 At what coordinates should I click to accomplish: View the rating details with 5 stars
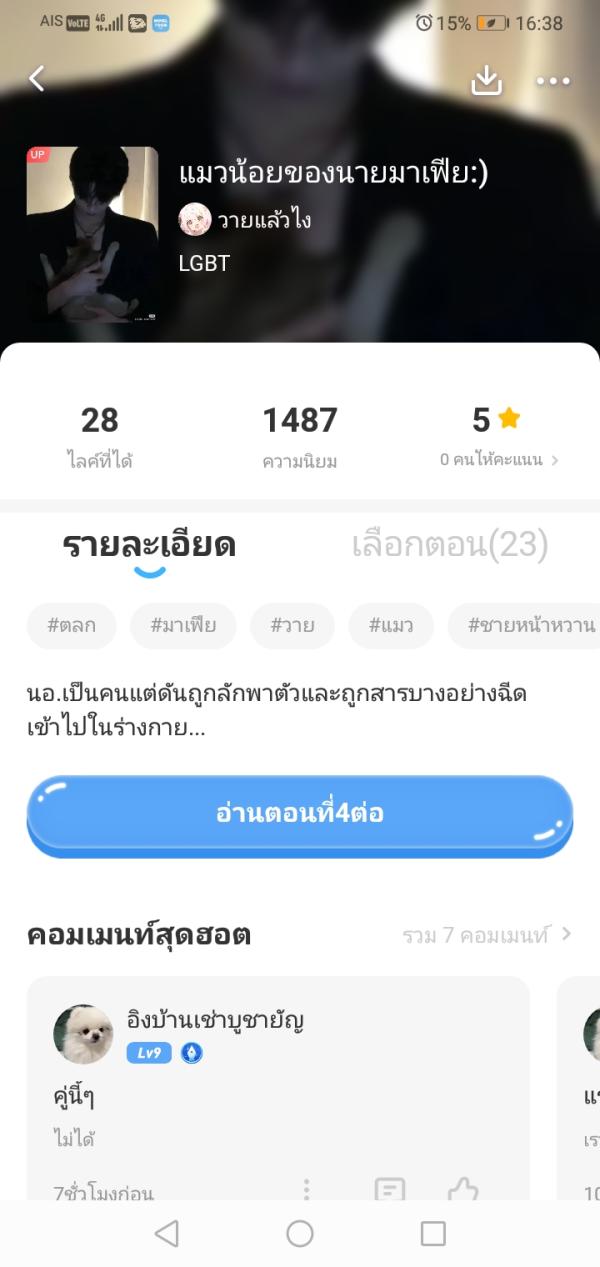coord(499,435)
